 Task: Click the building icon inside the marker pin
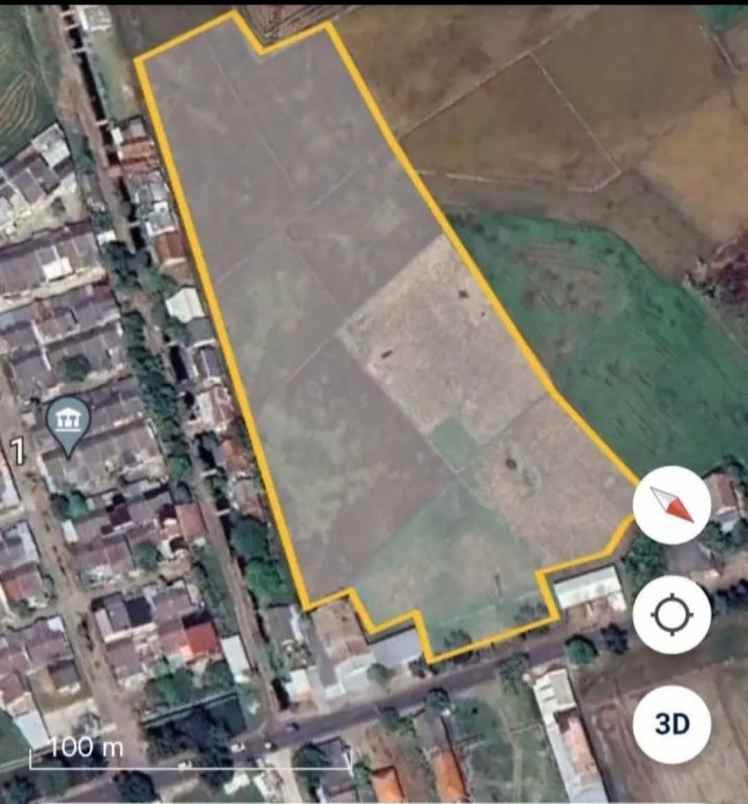68,418
